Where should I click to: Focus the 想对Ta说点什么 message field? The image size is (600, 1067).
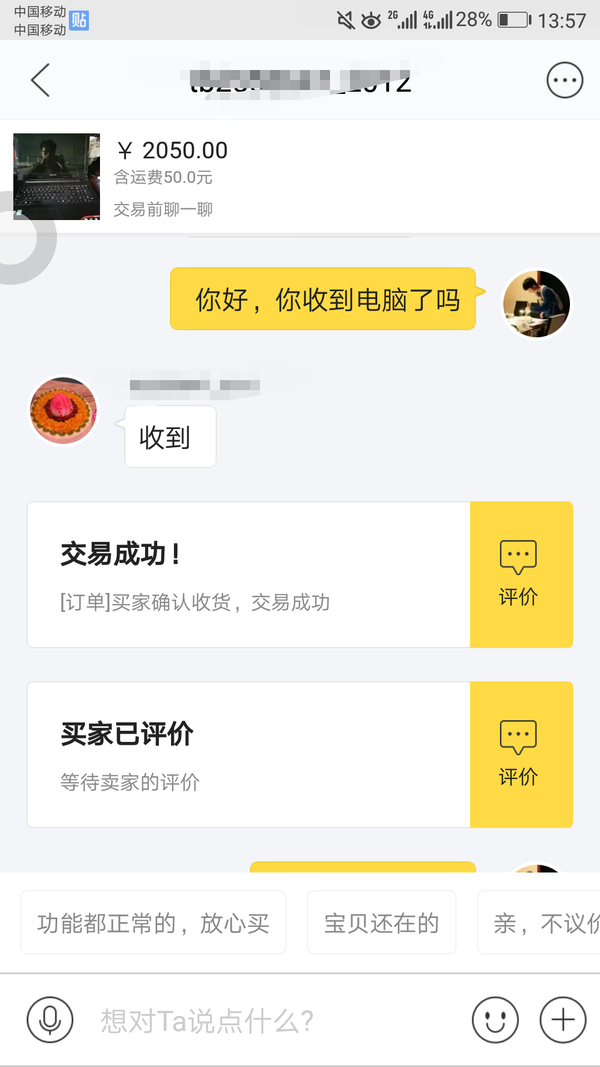point(270,1020)
